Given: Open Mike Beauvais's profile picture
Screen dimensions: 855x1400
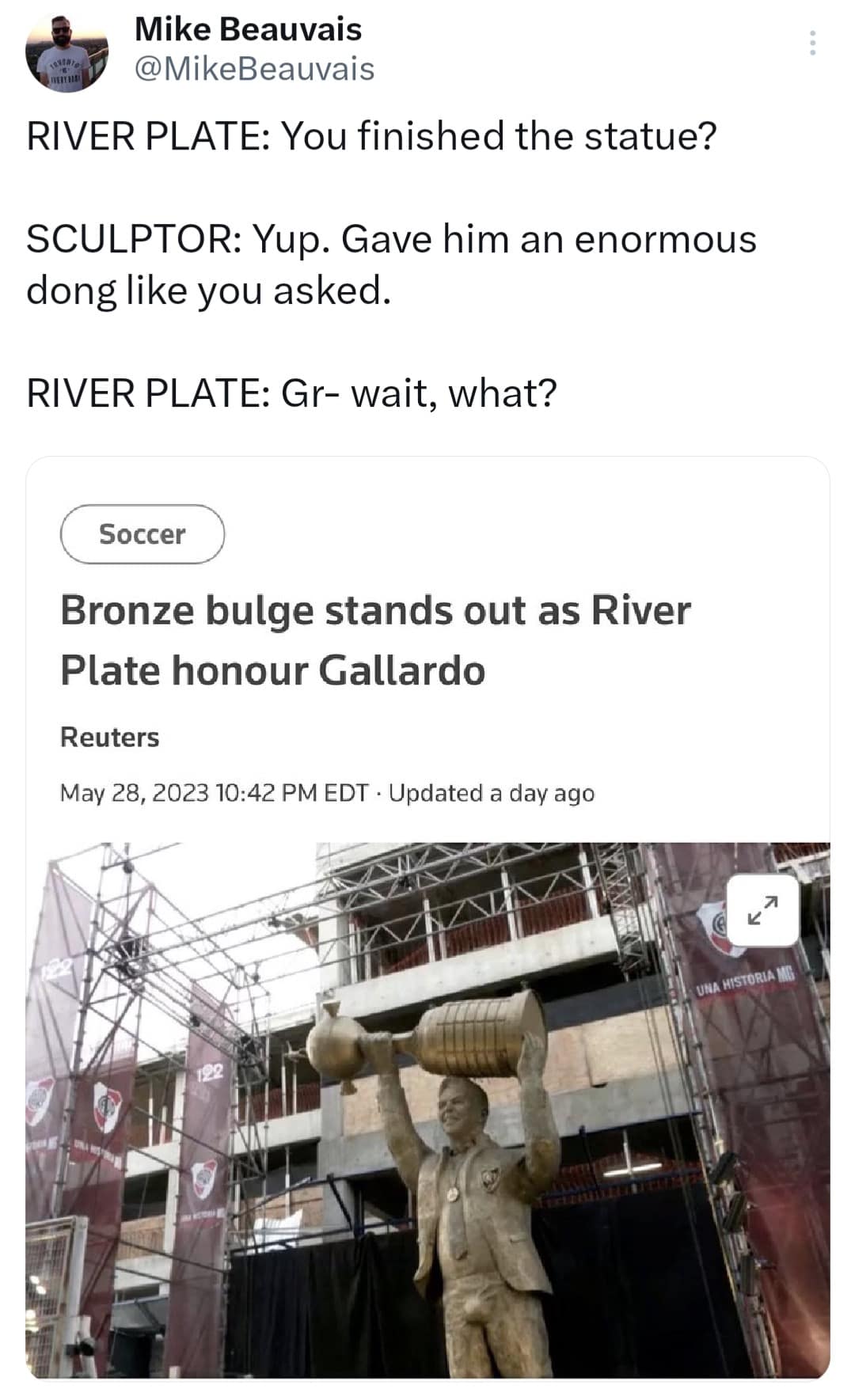Looking at the screenshot, I should (x=66, y=54).
